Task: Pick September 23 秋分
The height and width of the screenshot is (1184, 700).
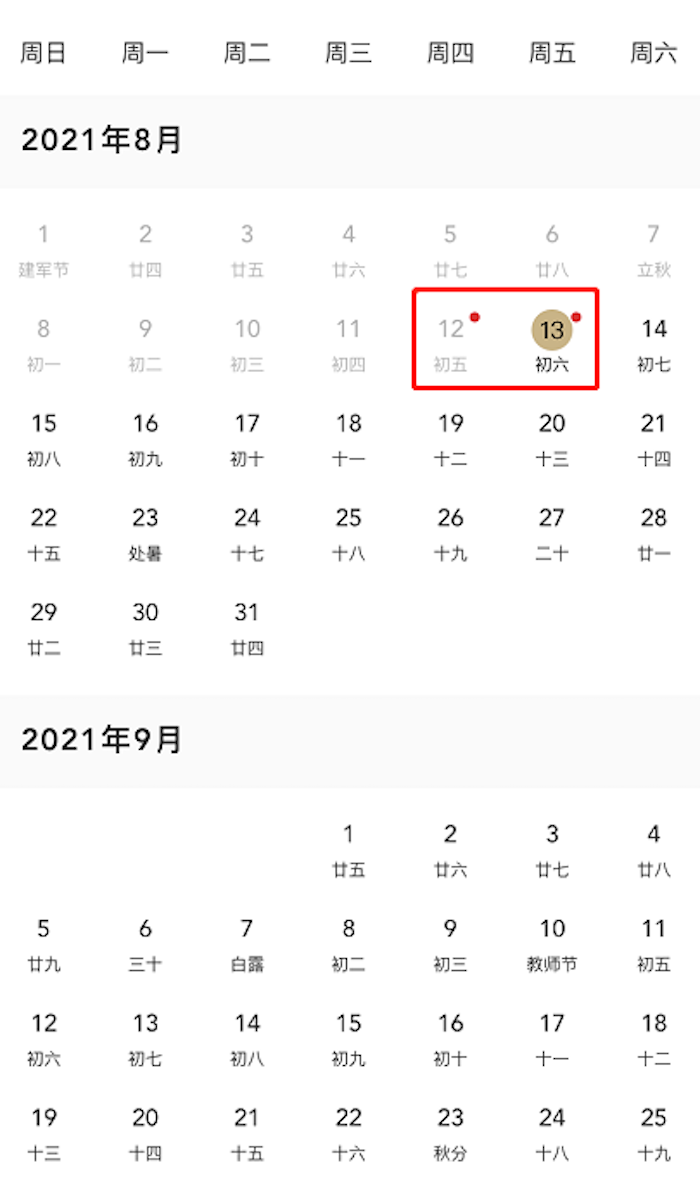Action: [450, 1131]
